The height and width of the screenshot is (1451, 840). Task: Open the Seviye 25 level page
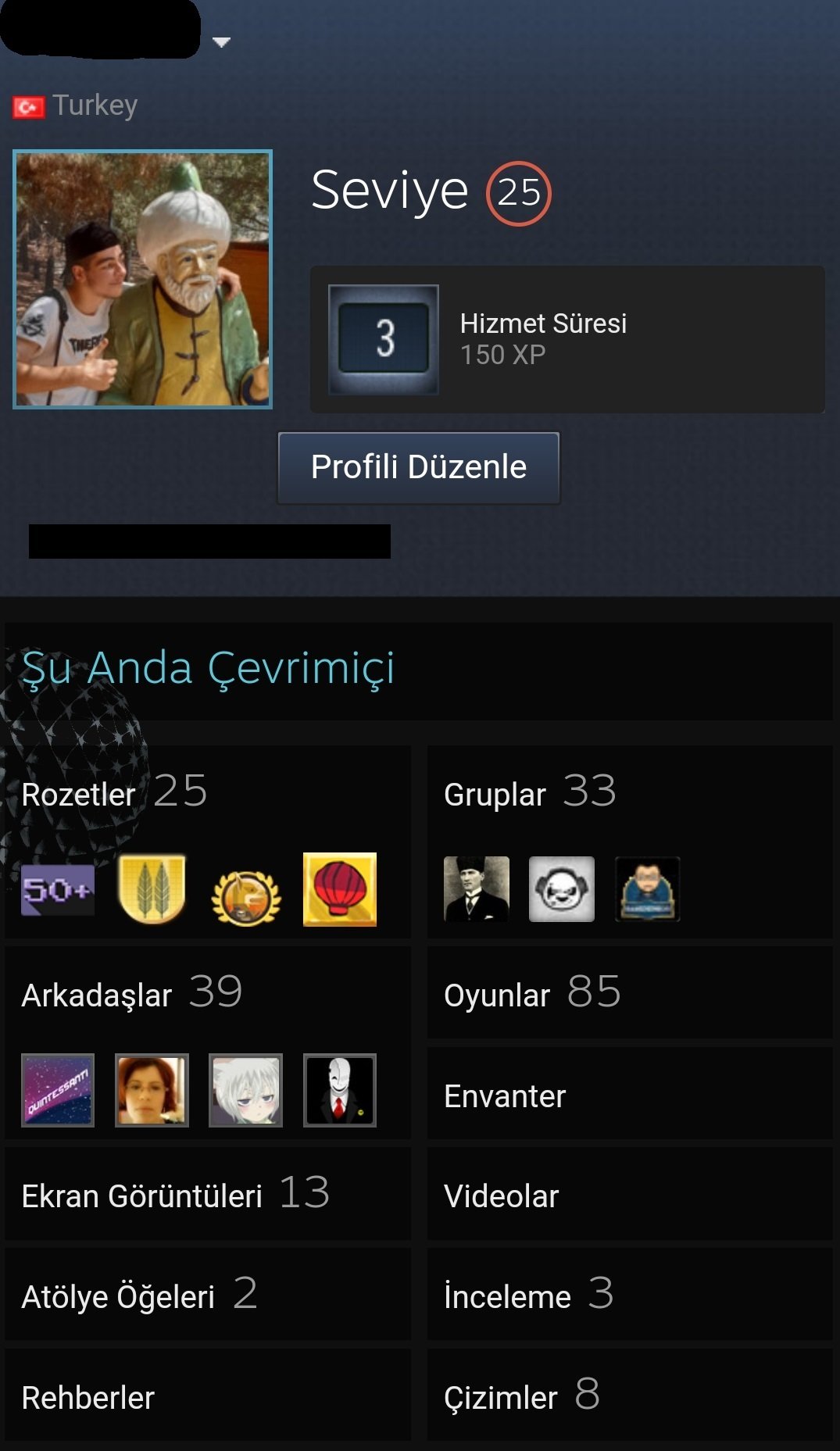(x=431, y=192)
